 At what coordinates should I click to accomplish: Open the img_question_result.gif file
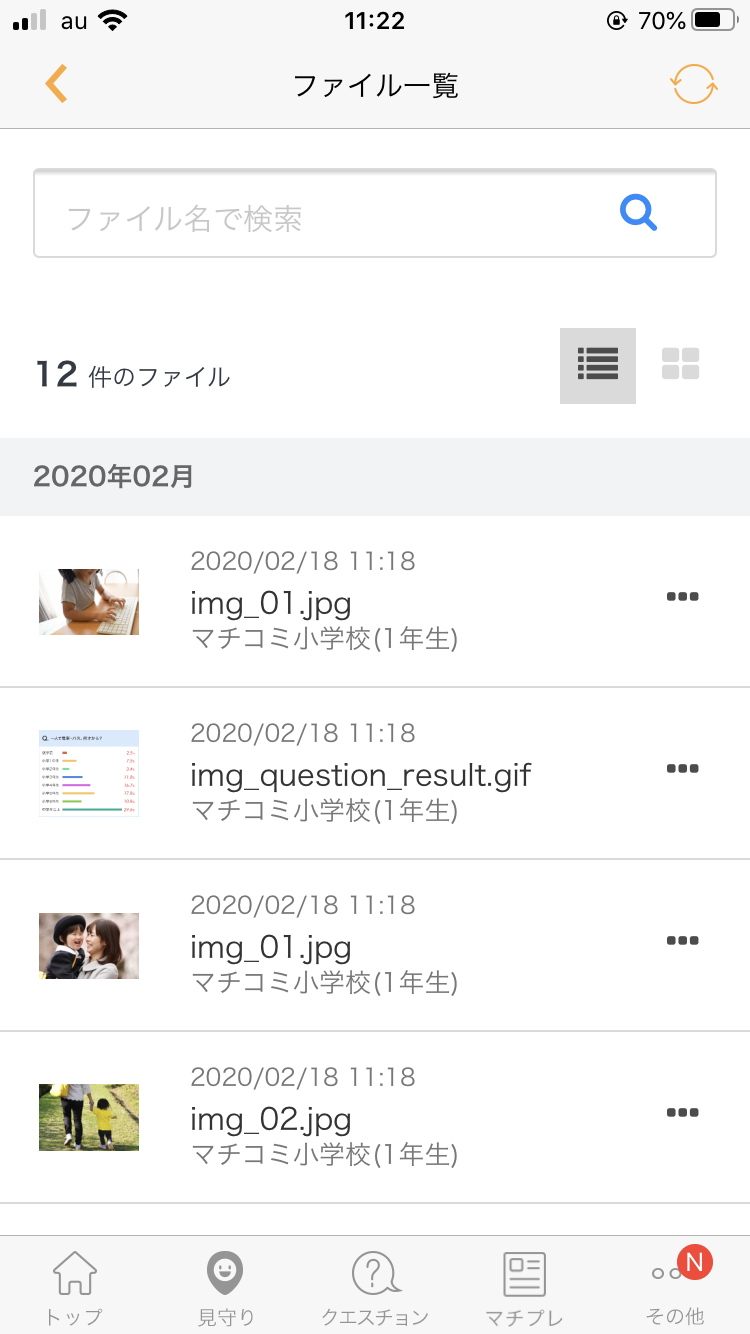click(375, 773)
